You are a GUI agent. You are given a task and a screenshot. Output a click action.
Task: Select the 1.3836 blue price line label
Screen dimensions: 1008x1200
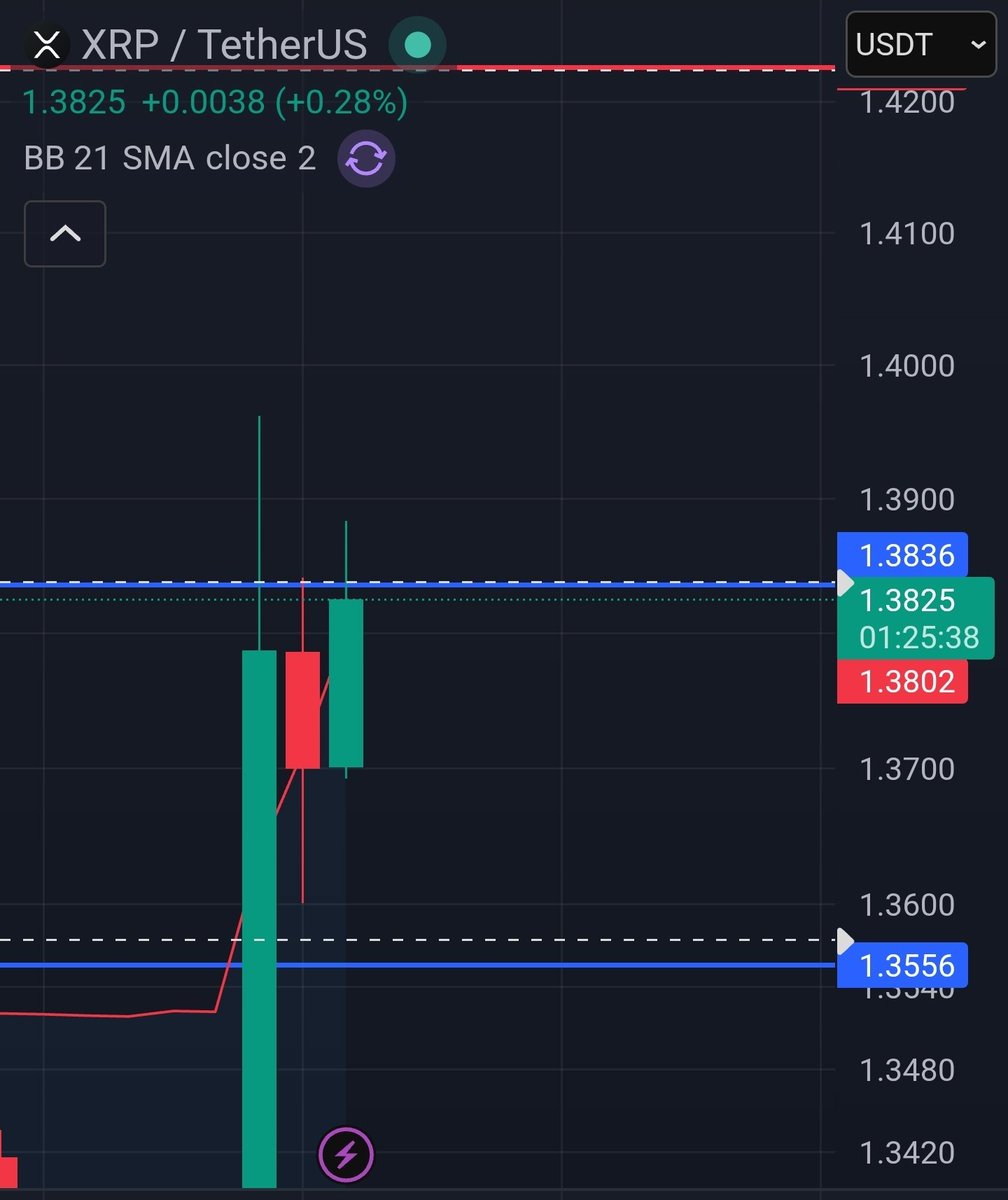902,555
